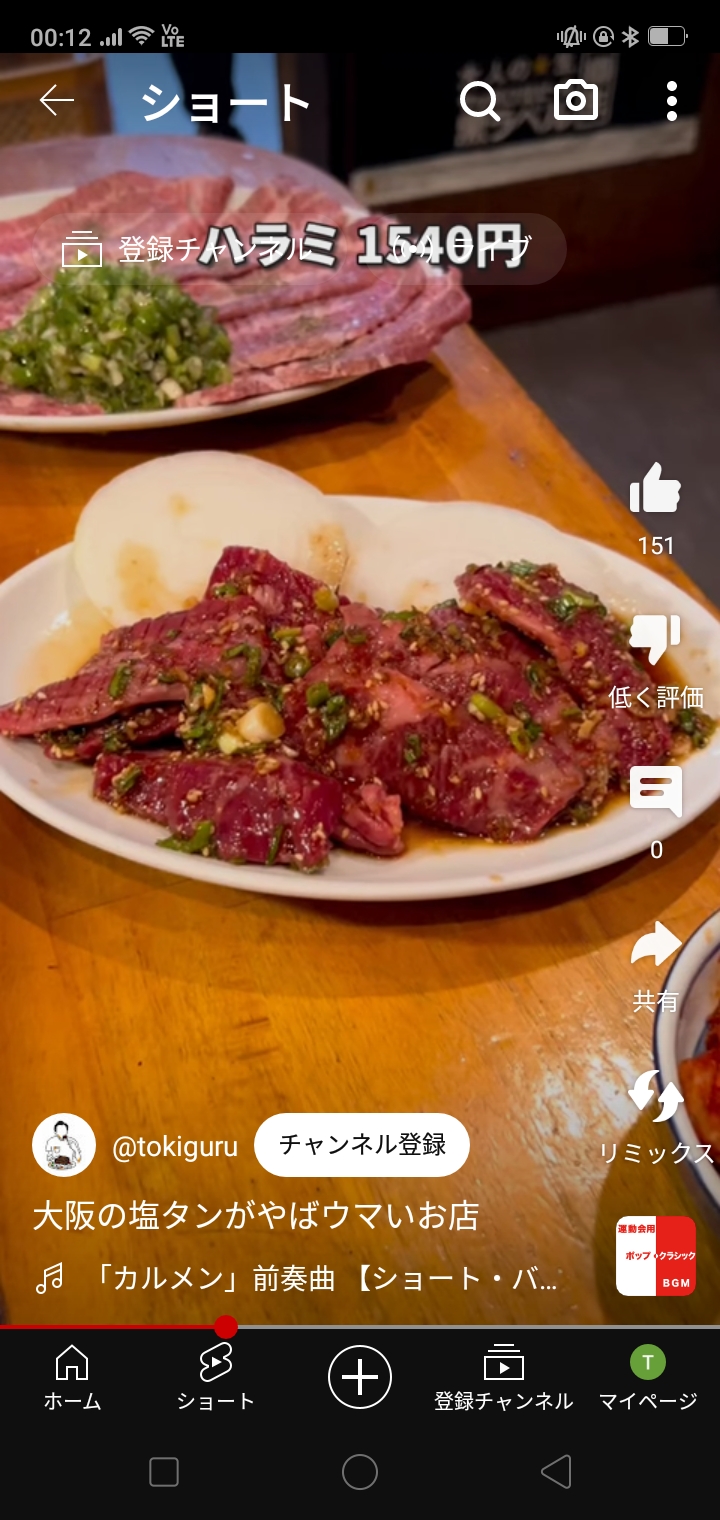Switch to the ホーム tab

tap(72, 1377)
